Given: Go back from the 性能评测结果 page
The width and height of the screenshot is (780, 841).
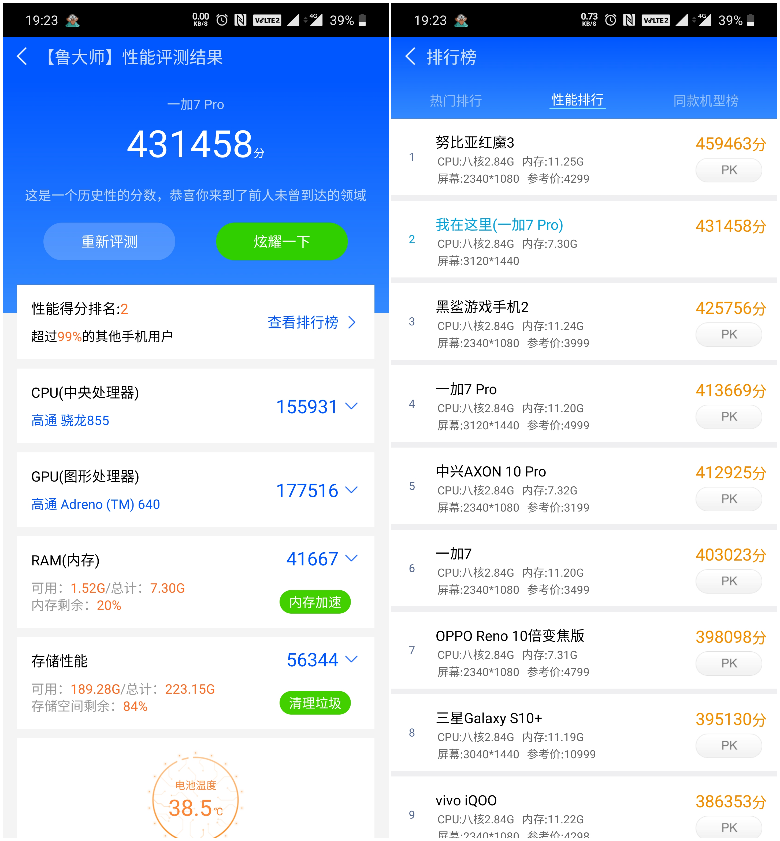Looking at the screenshot, I should [x=22, y=57].
